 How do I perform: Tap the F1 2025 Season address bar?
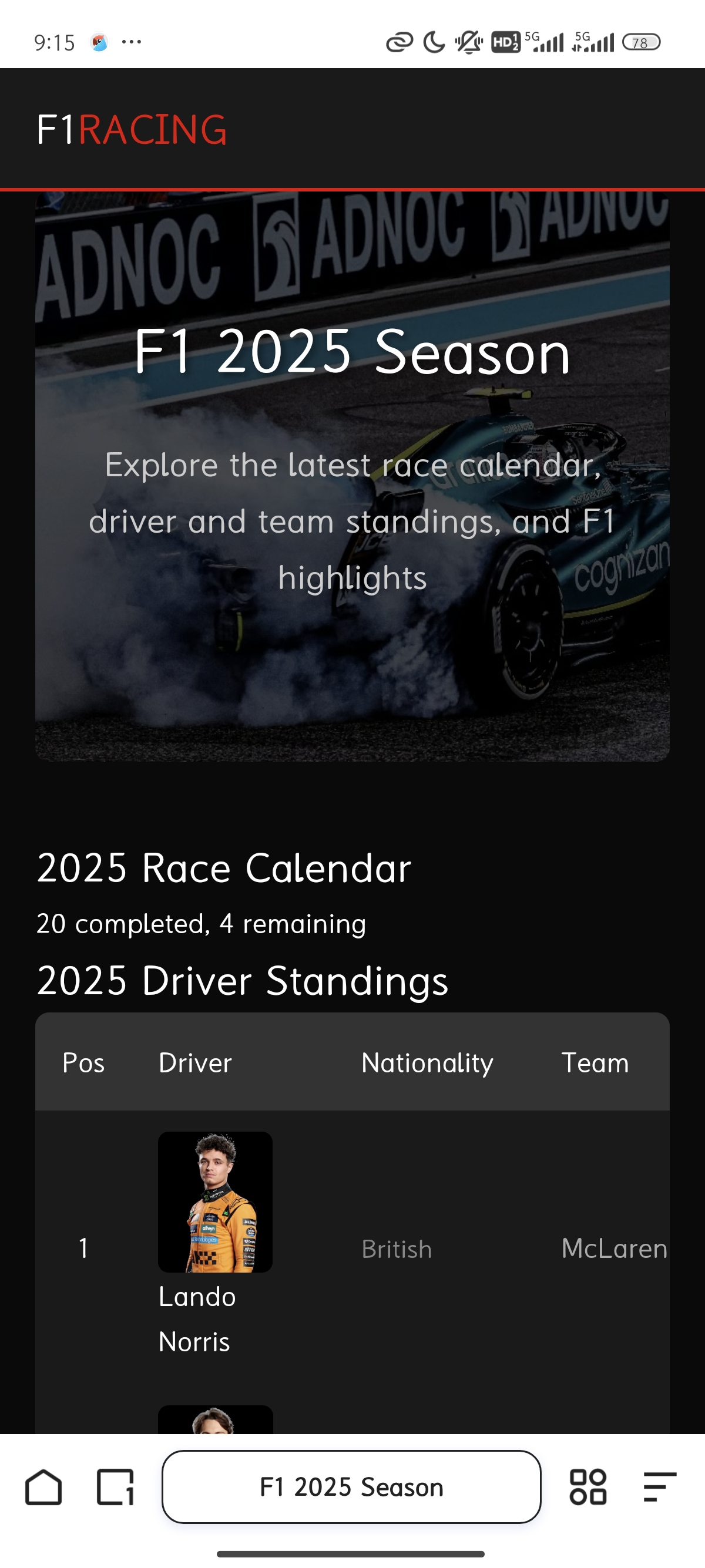352,1488
